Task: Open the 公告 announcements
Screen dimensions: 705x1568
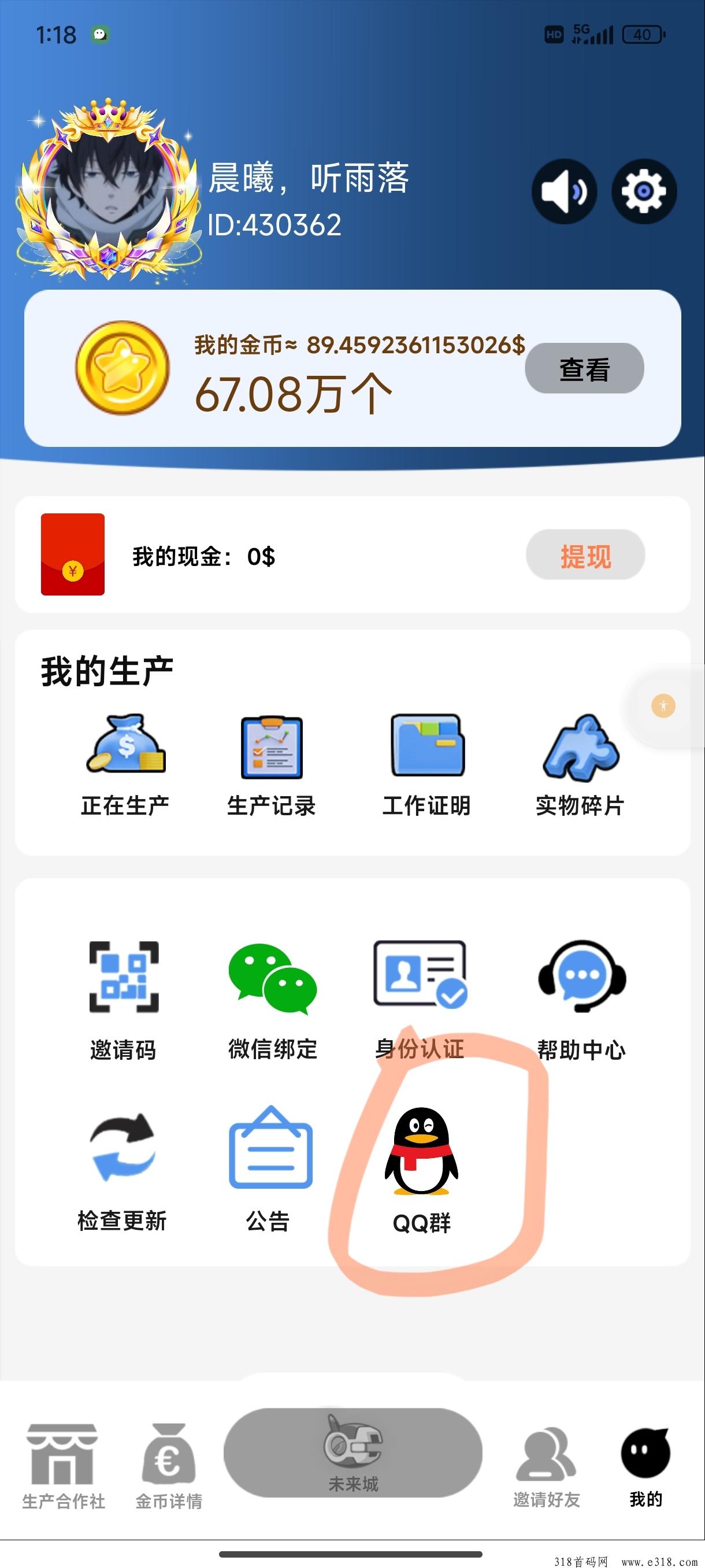Action: 269,1170
